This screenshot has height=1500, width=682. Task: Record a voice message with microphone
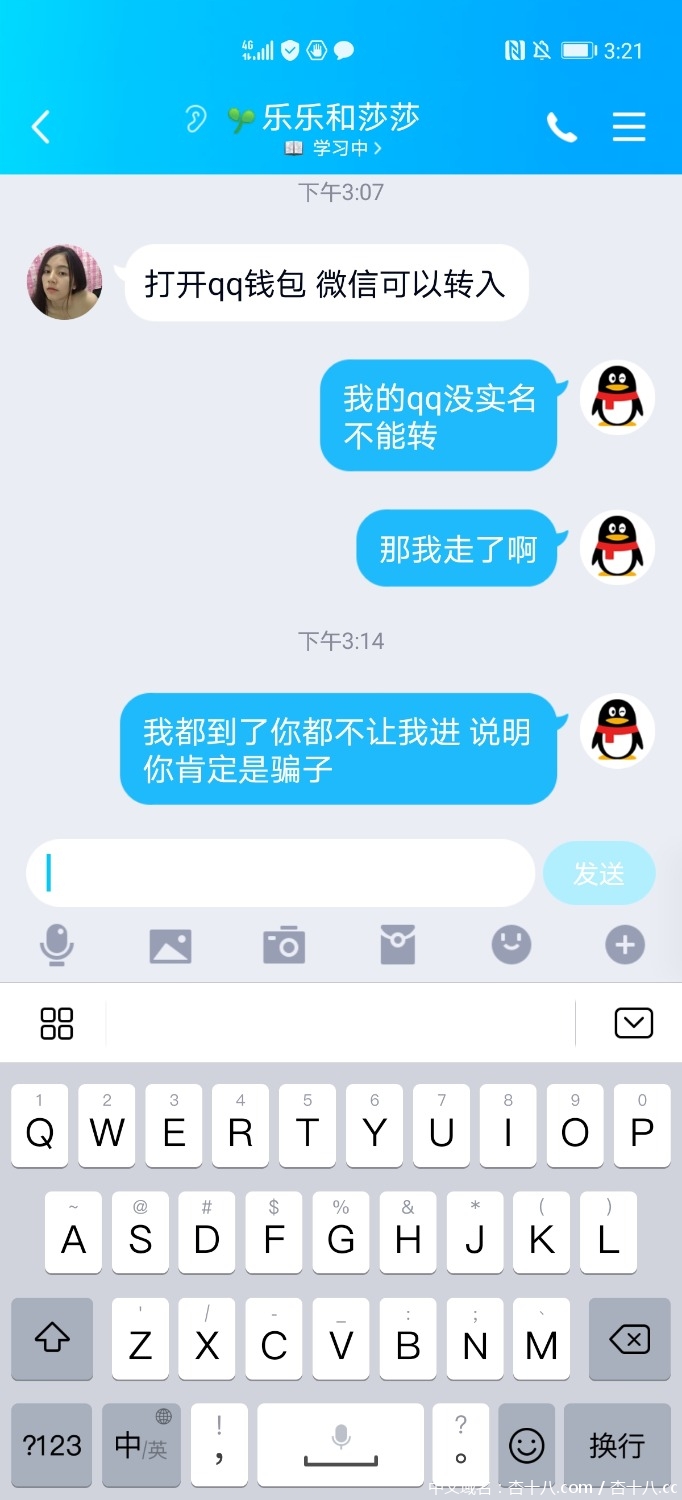point(57,945)
